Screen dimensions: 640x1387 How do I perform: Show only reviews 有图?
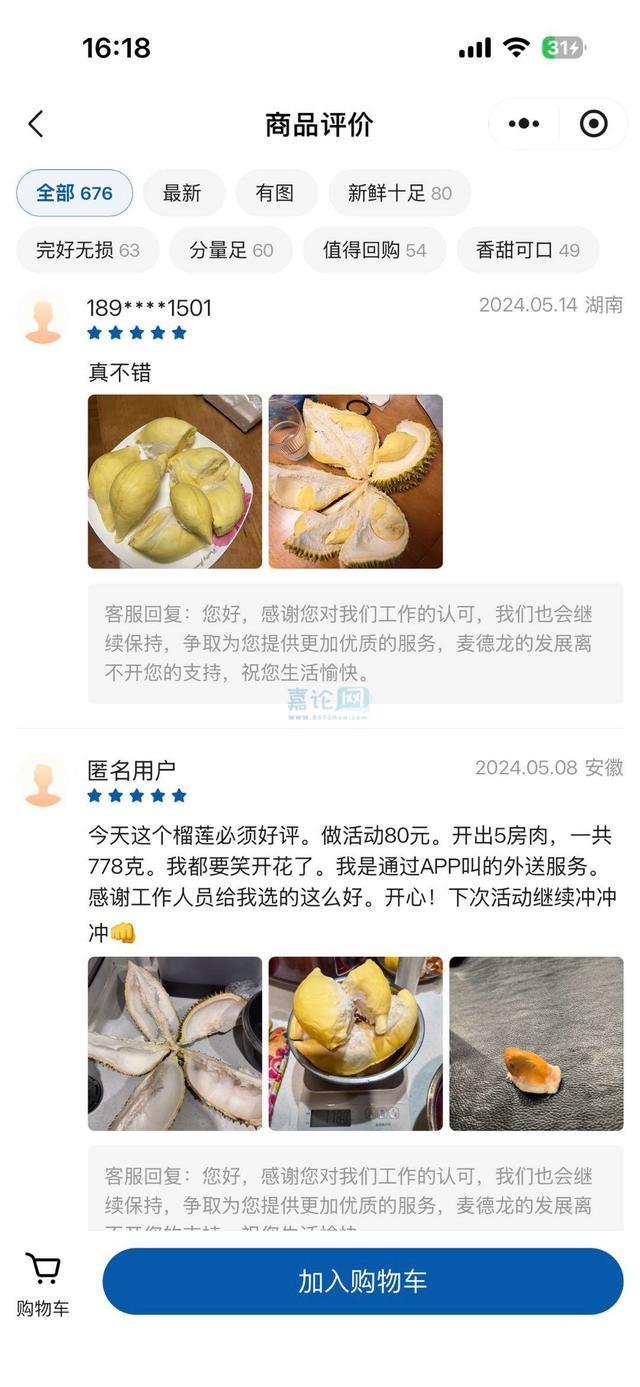[x=274, y=193]
